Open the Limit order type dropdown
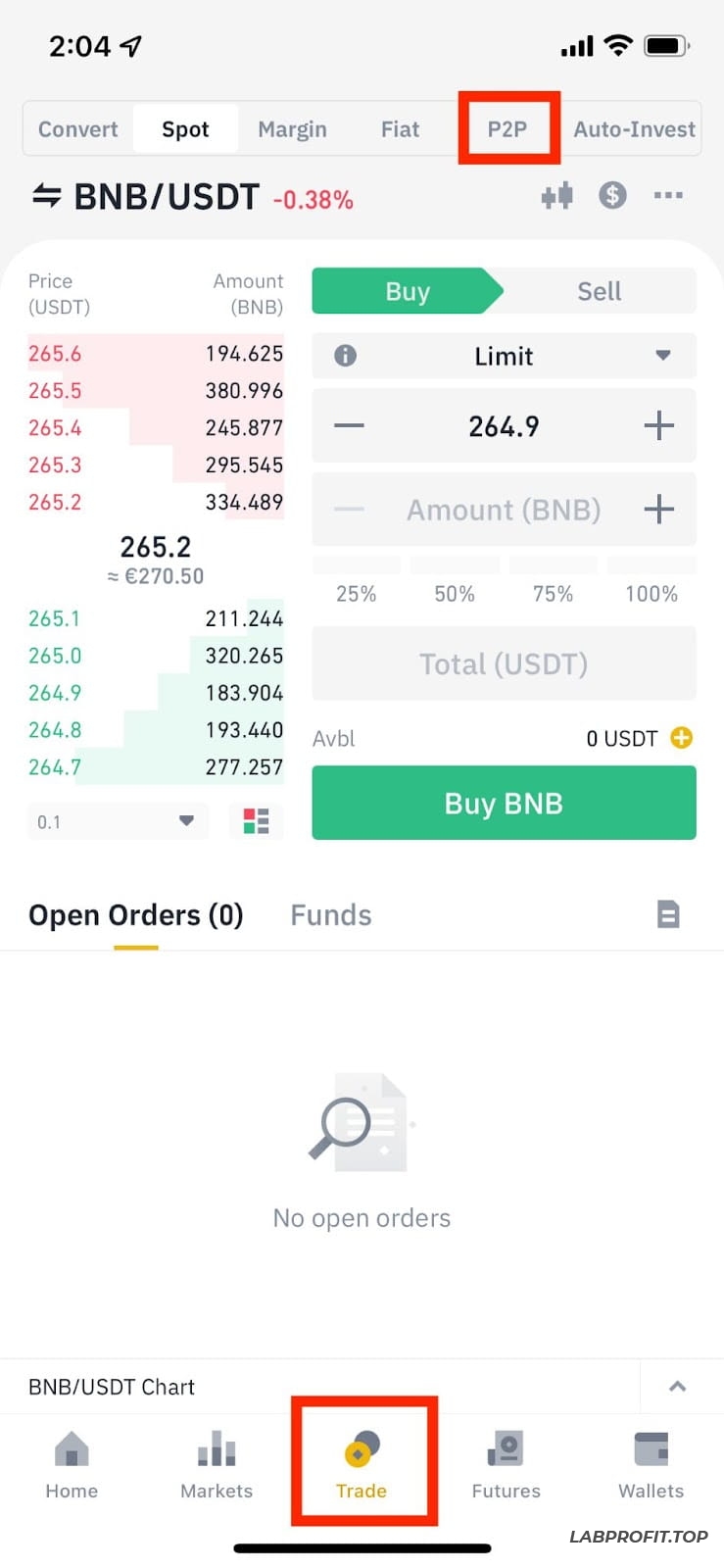 coord(504,356)
